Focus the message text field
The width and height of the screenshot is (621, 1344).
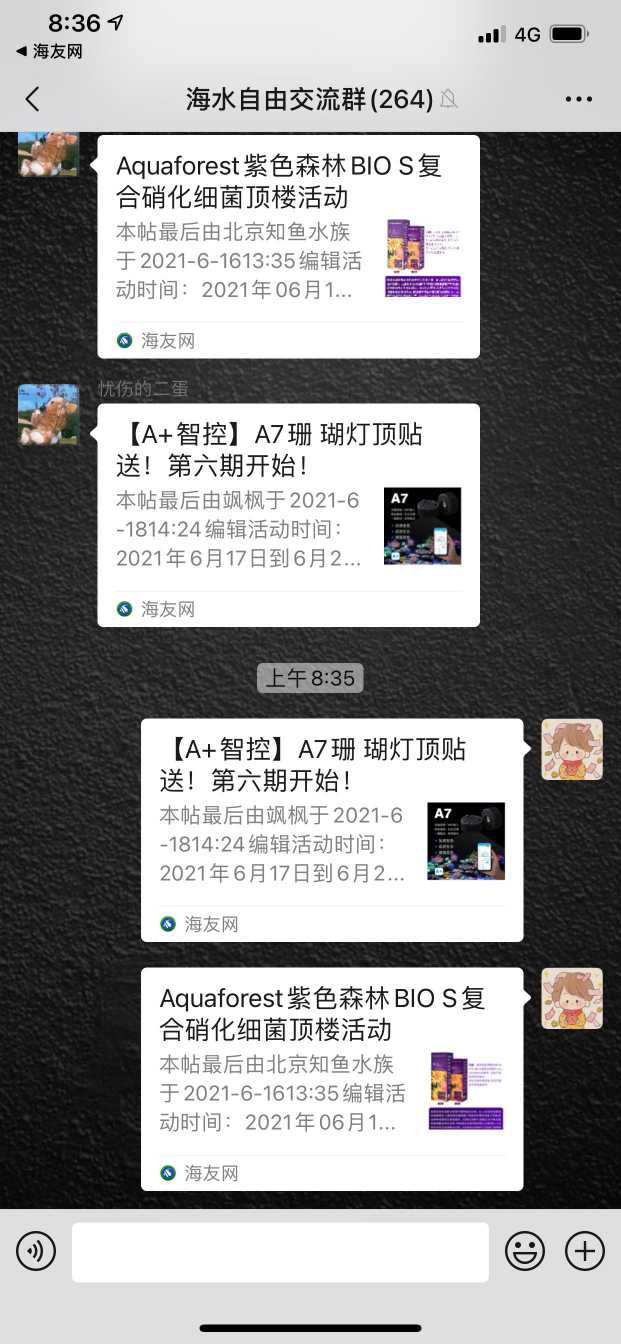[280, 1251]
